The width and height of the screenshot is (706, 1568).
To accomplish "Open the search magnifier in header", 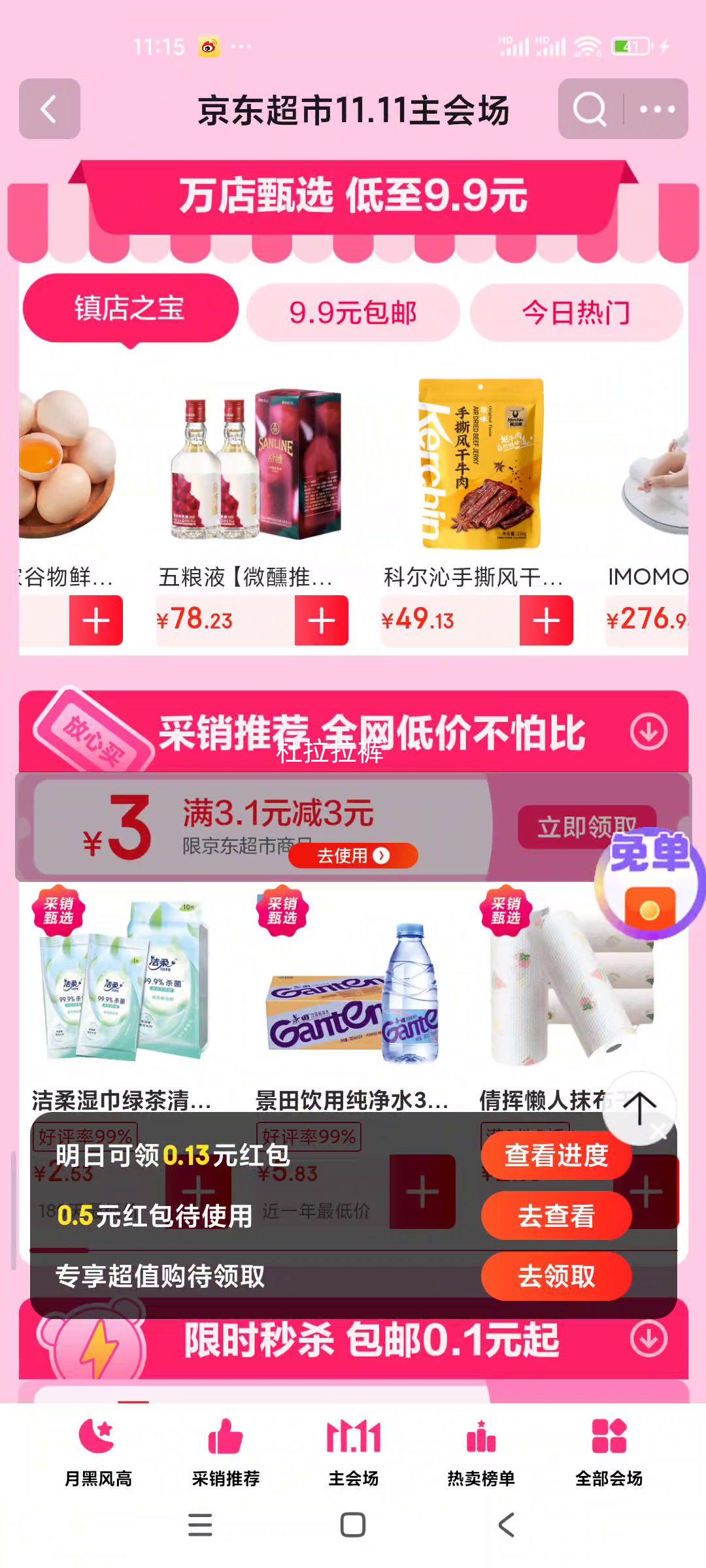I will click(590, 109).
